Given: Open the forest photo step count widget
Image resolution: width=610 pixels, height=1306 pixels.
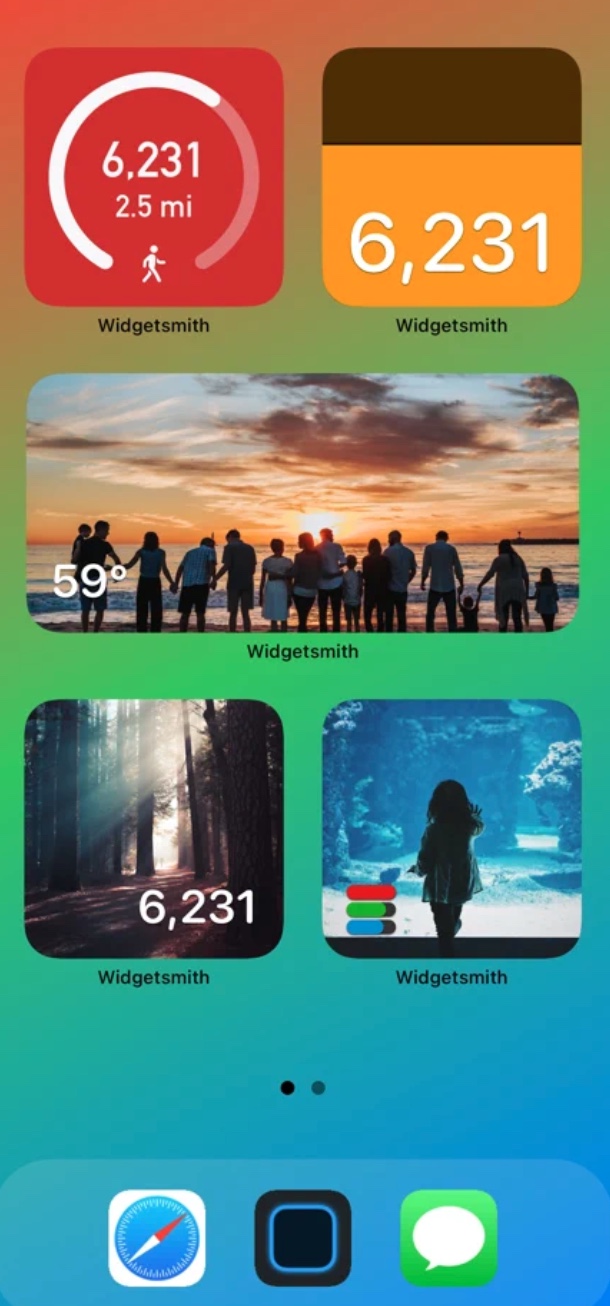Looking at the screenshot, I should tap(154, 828).
